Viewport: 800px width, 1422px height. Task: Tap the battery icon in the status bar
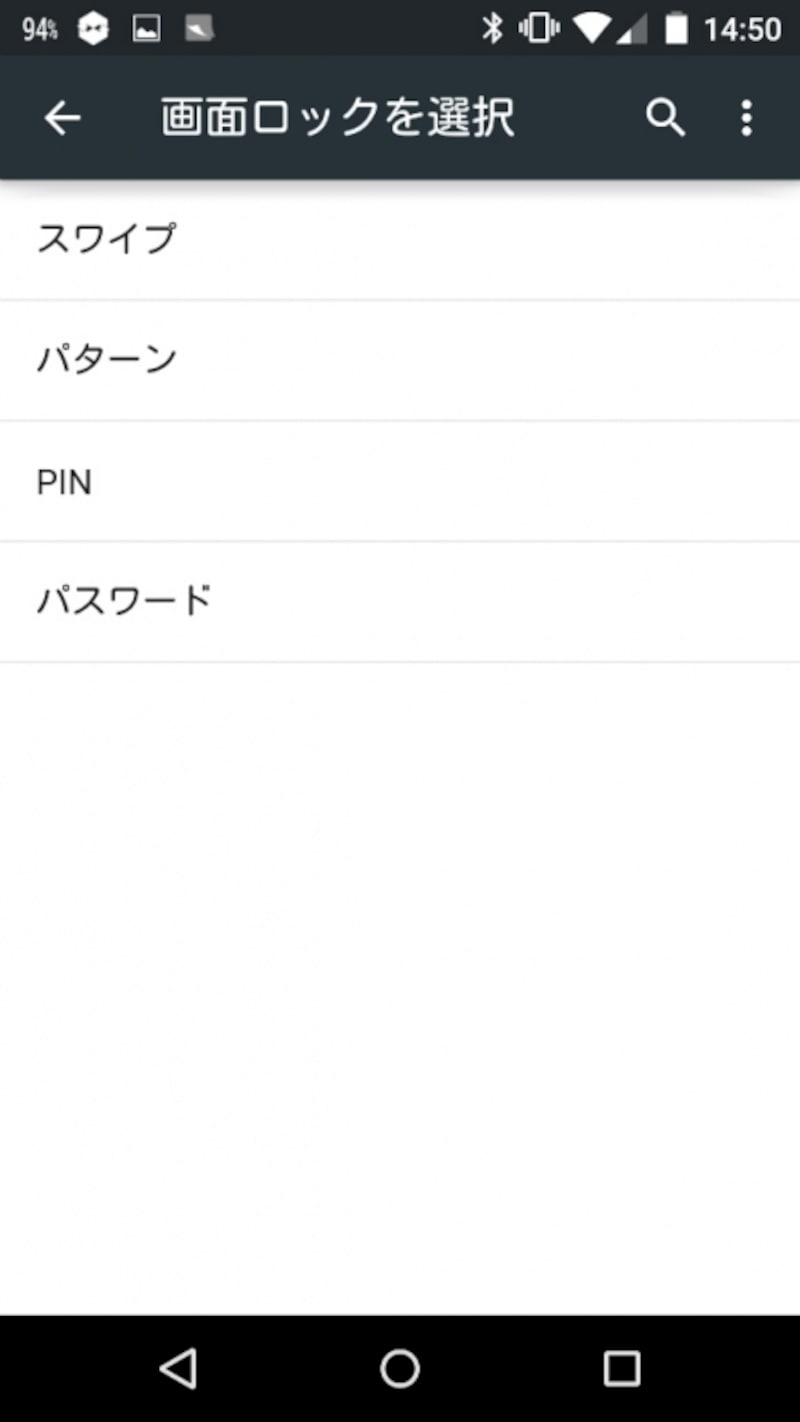point(676,27)
